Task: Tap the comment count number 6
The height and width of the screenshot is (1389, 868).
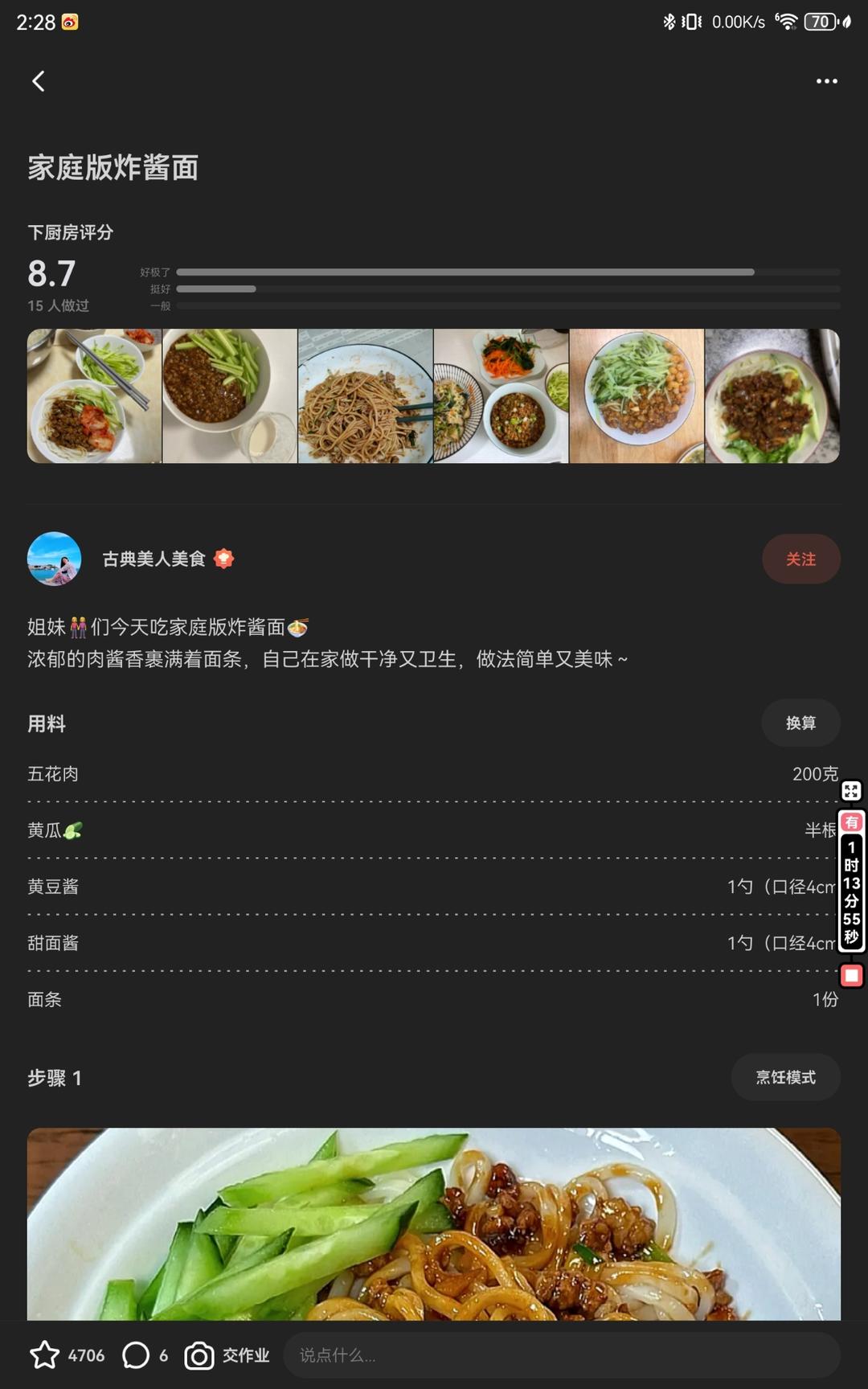Action: [x=164, y=1354]
